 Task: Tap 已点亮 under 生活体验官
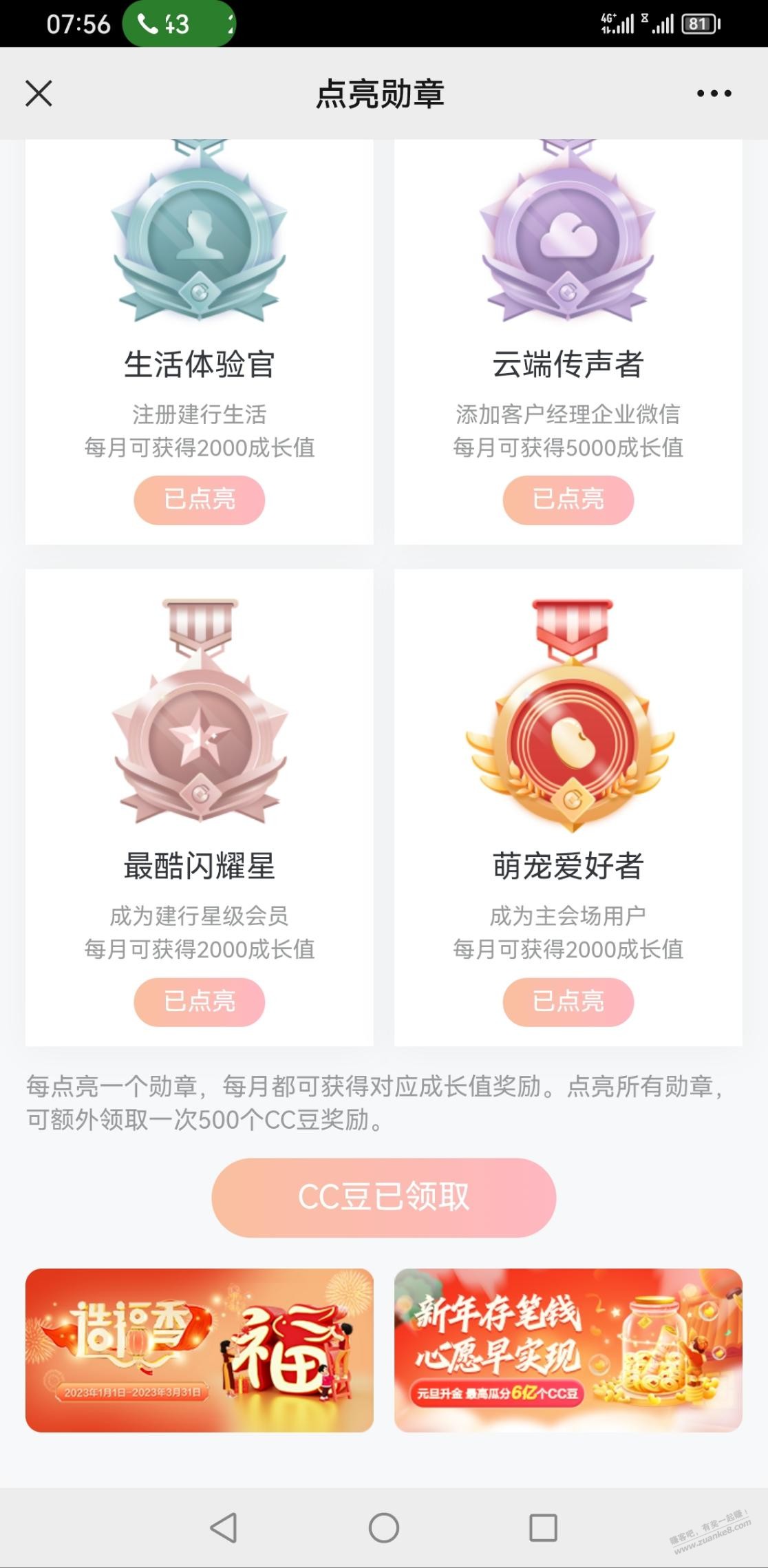(199, 500)
